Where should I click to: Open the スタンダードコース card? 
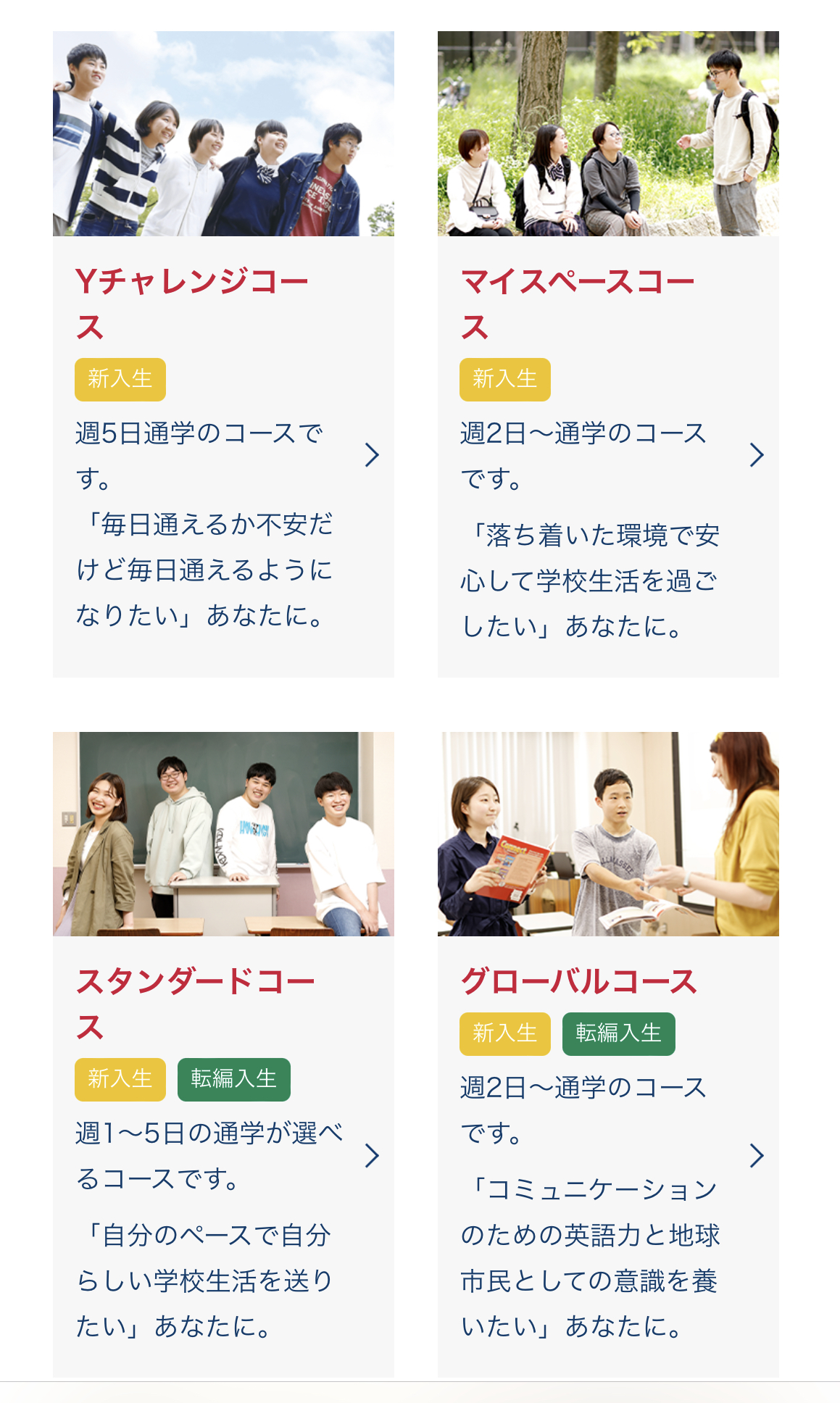pos(223,1054)
